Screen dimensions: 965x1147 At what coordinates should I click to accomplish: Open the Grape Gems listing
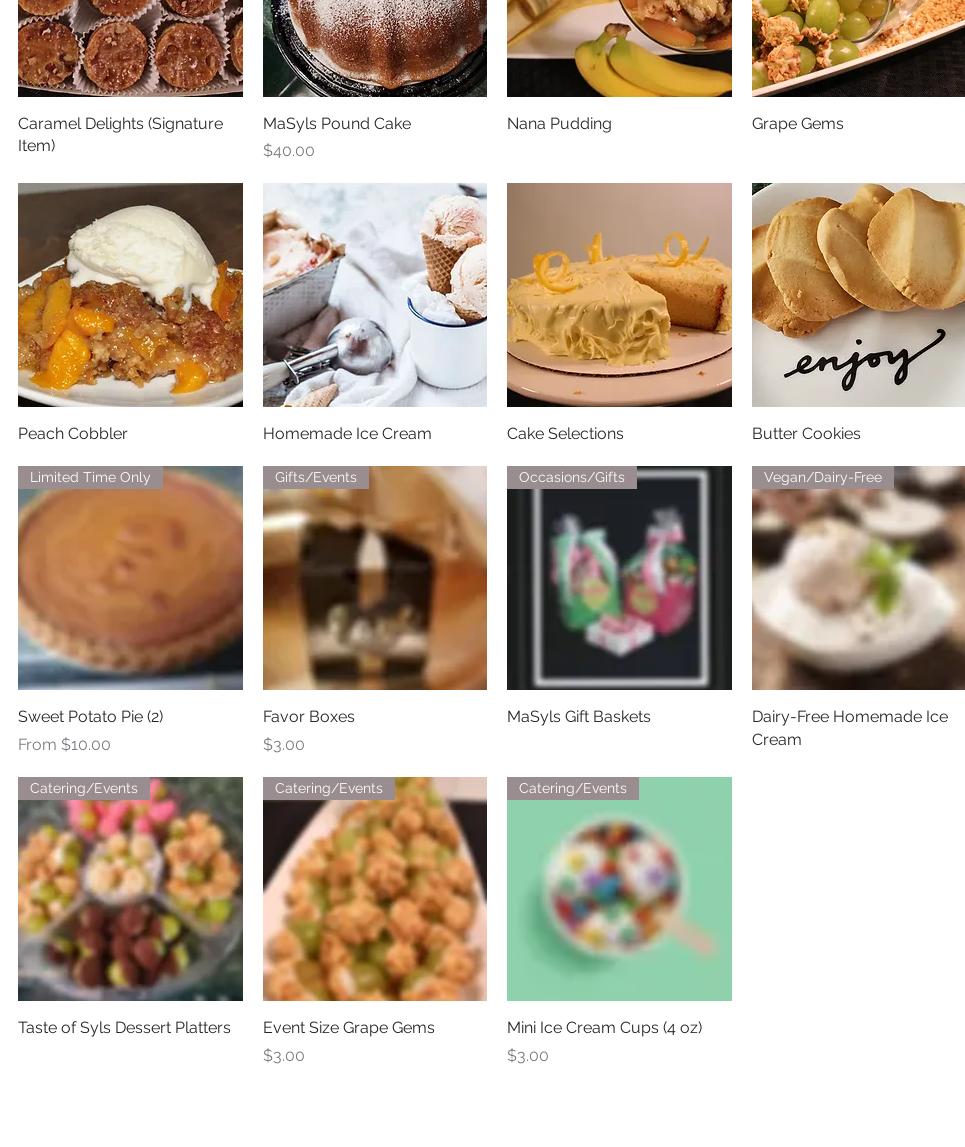[797, 123]
